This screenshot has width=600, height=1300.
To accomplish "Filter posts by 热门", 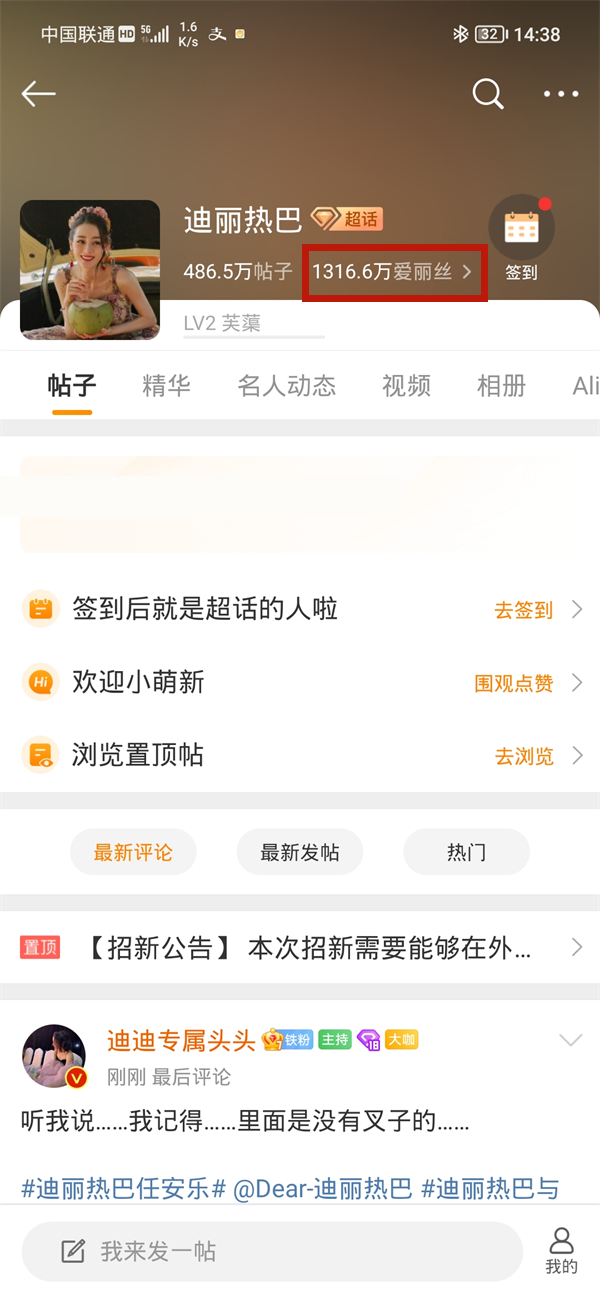I will 466,852.
